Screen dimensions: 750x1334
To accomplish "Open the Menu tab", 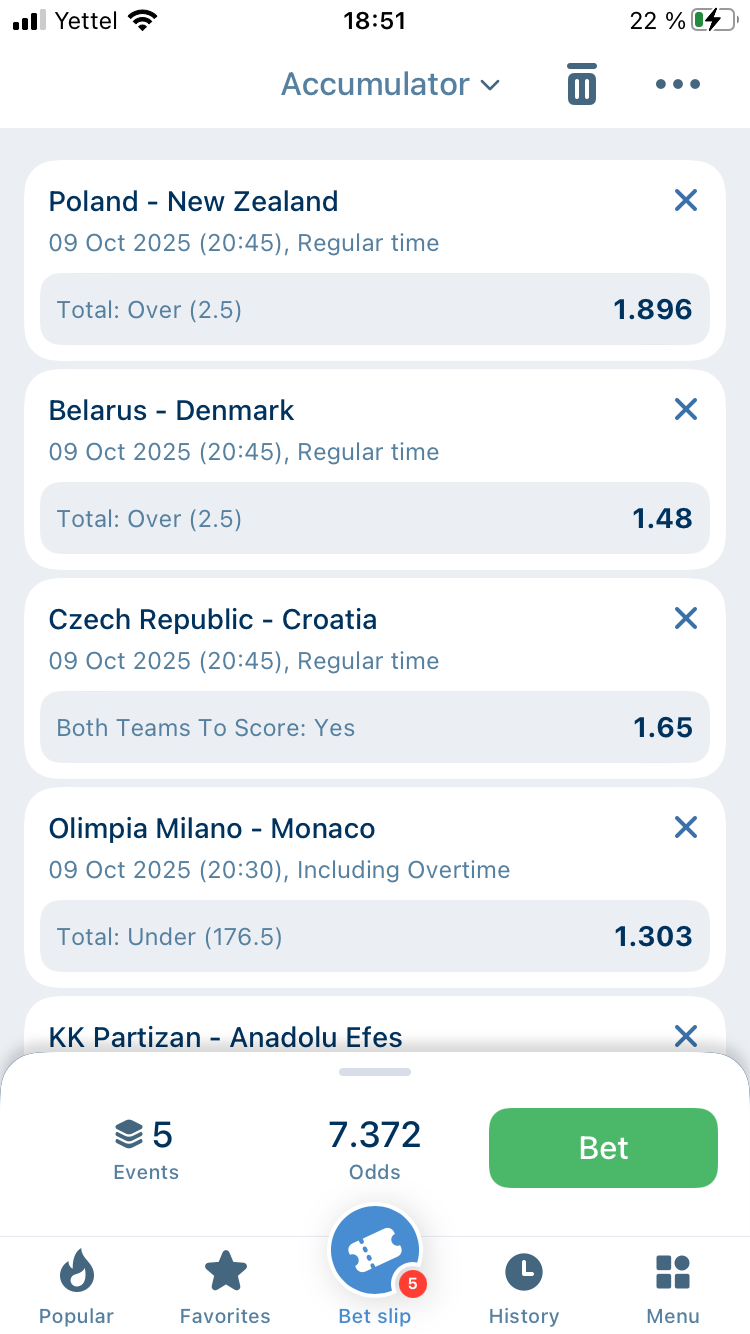I will click(673, 1288).
